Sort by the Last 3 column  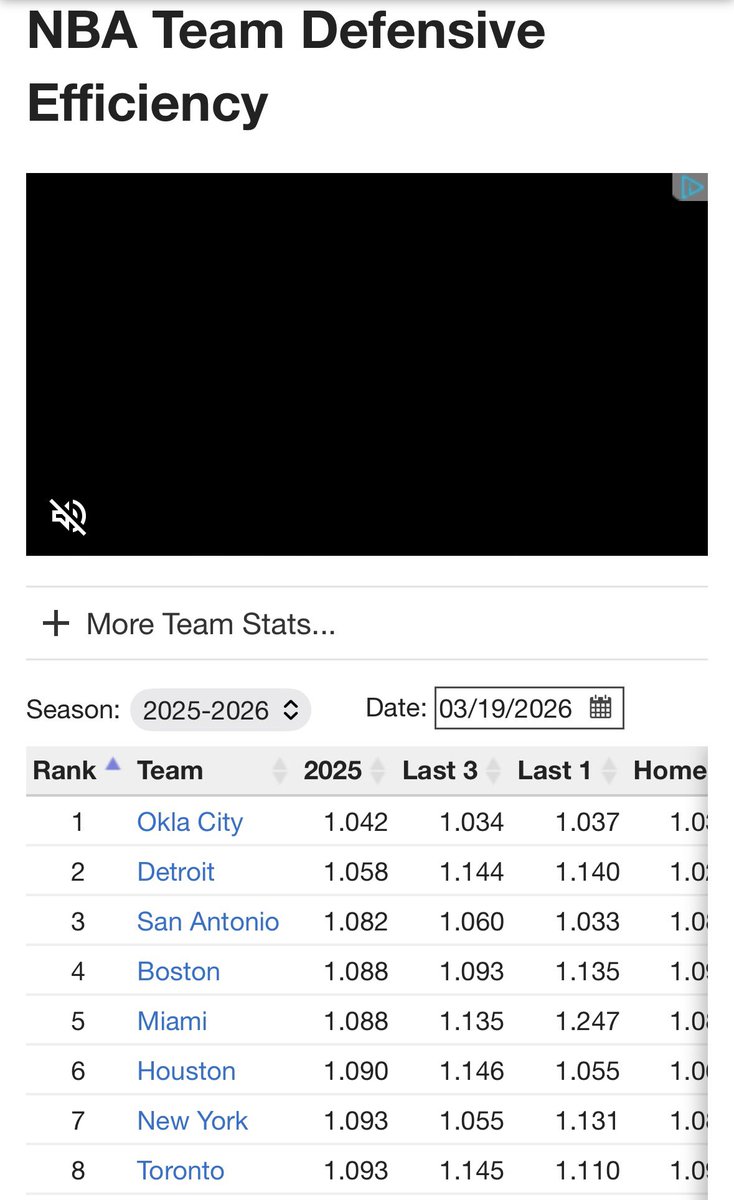pyautogui.click(x=440, y=770)
